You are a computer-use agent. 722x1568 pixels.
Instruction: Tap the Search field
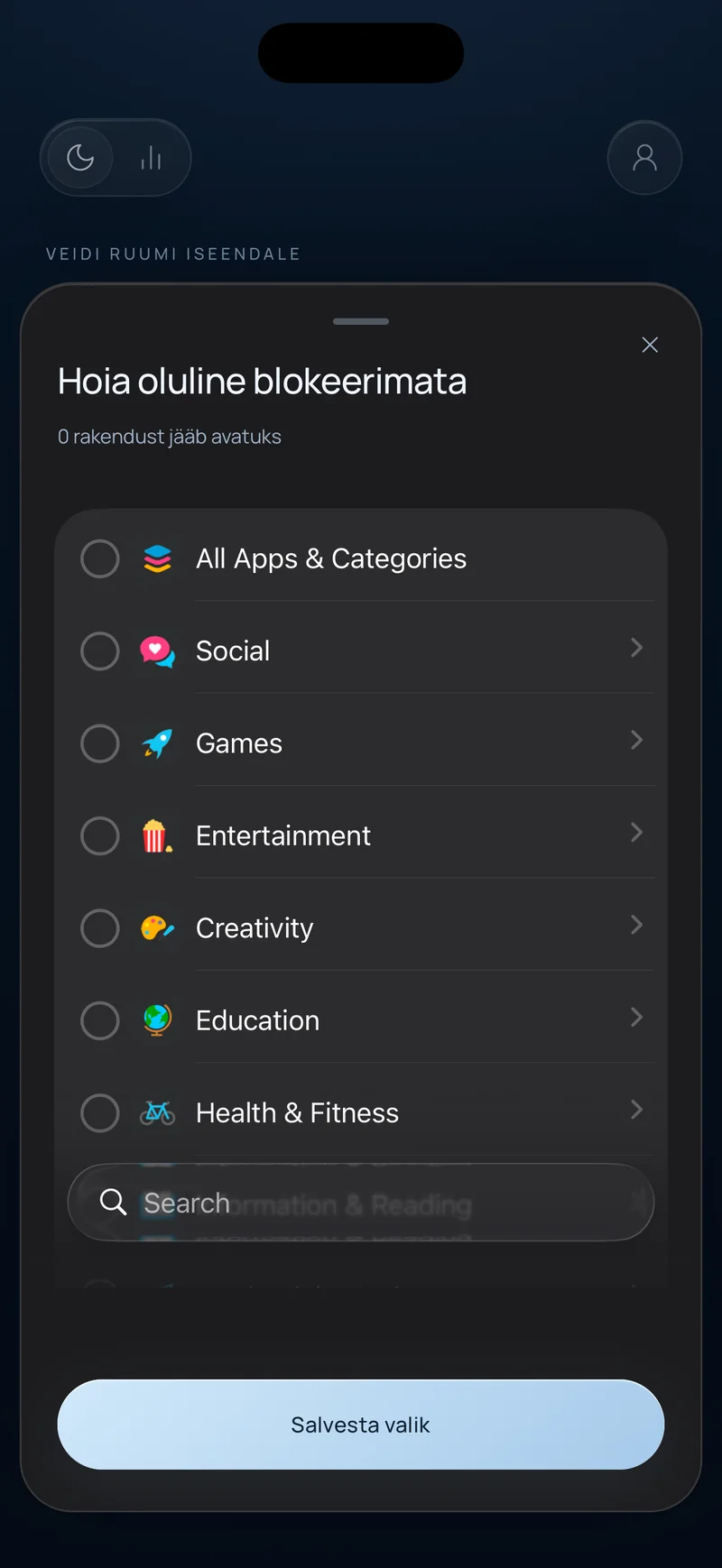tap(361, 1202)
